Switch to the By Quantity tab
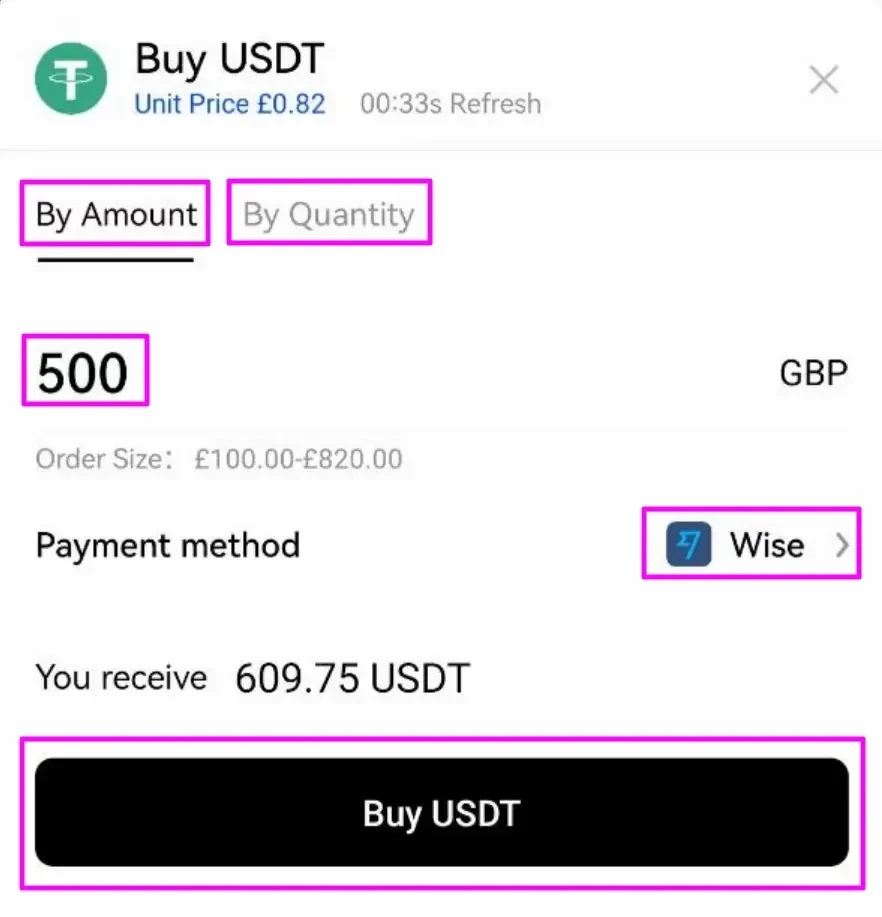Image resolution: width=882 pixels, height=917 pixels. [329, 215]
